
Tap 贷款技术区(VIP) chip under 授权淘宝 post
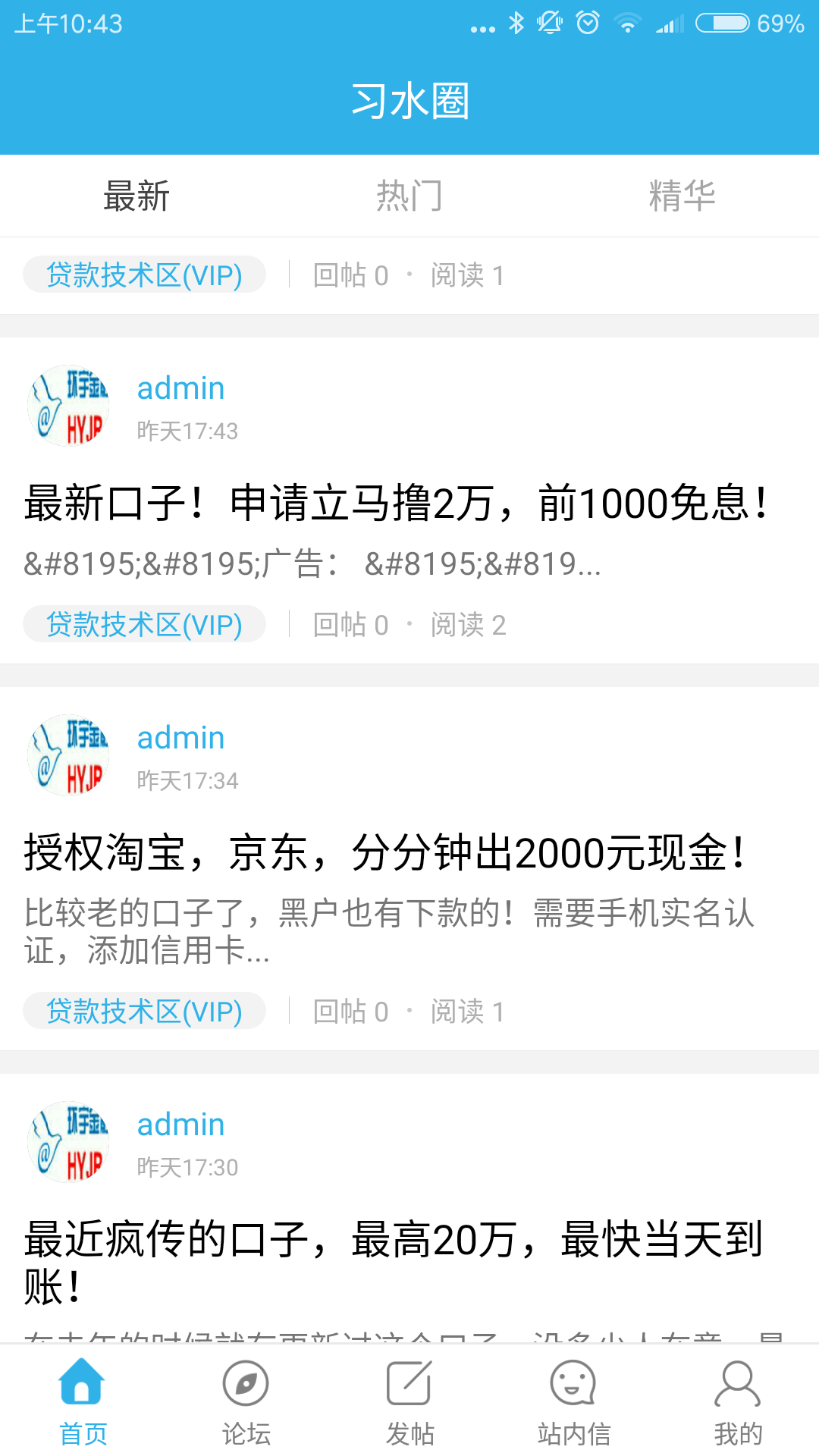pos(144,1012)
